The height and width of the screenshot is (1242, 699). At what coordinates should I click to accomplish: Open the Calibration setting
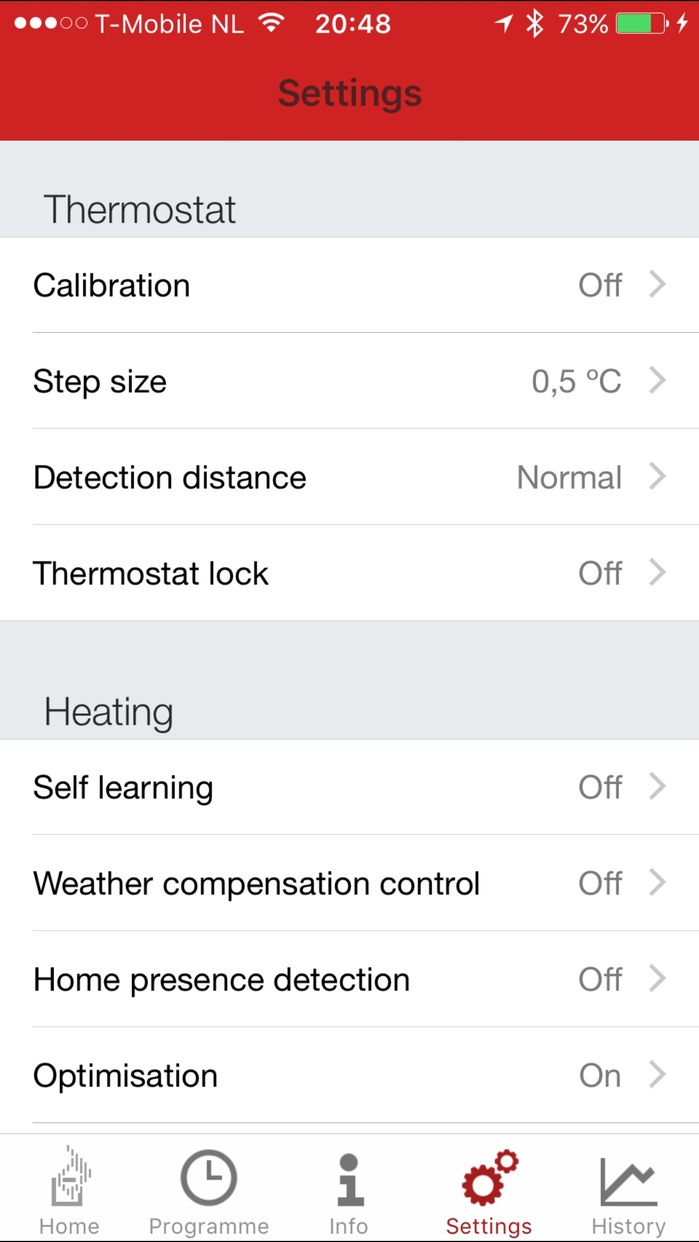click(x=349, y=285)
